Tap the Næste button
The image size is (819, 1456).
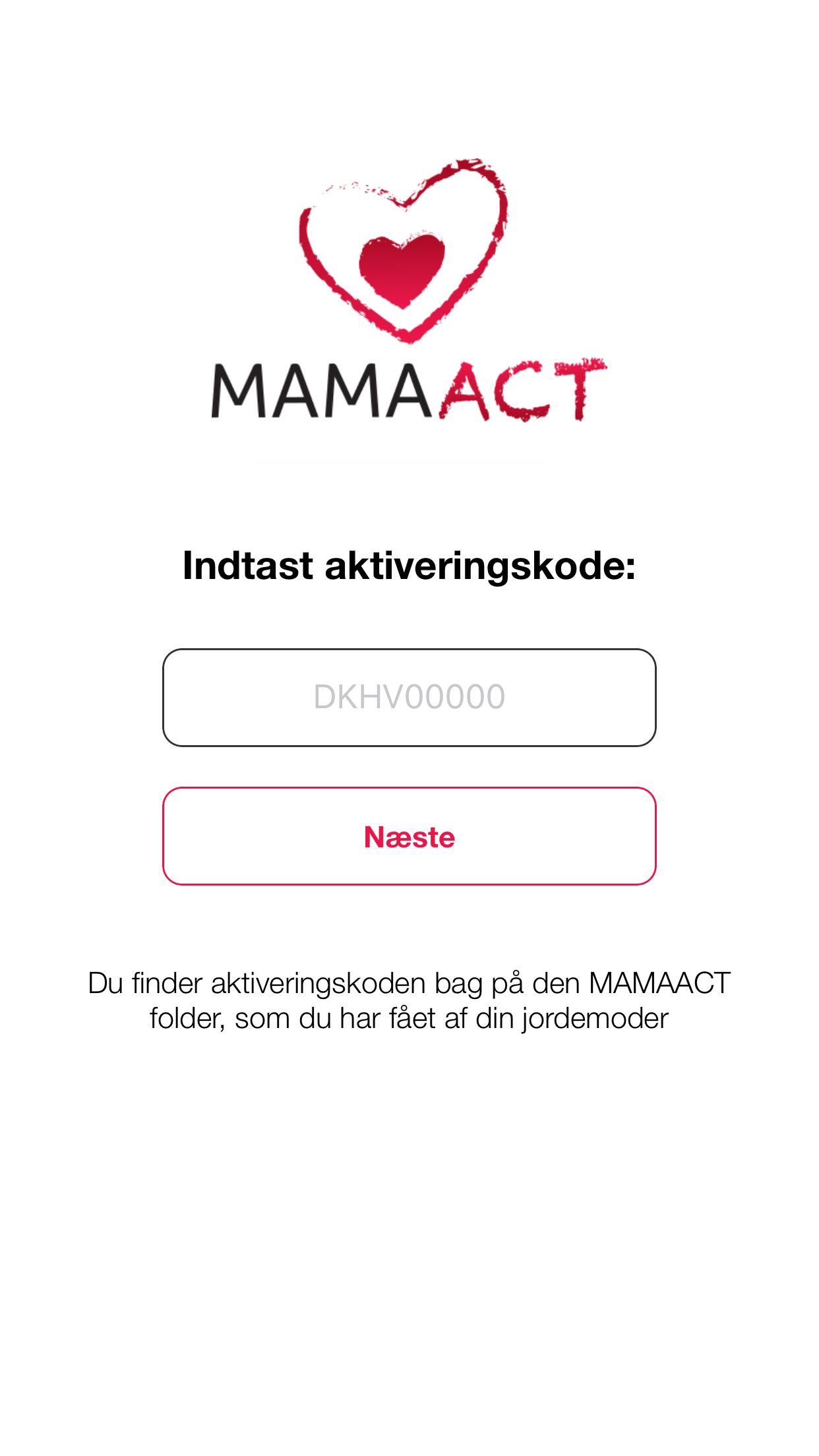(409, 835)
